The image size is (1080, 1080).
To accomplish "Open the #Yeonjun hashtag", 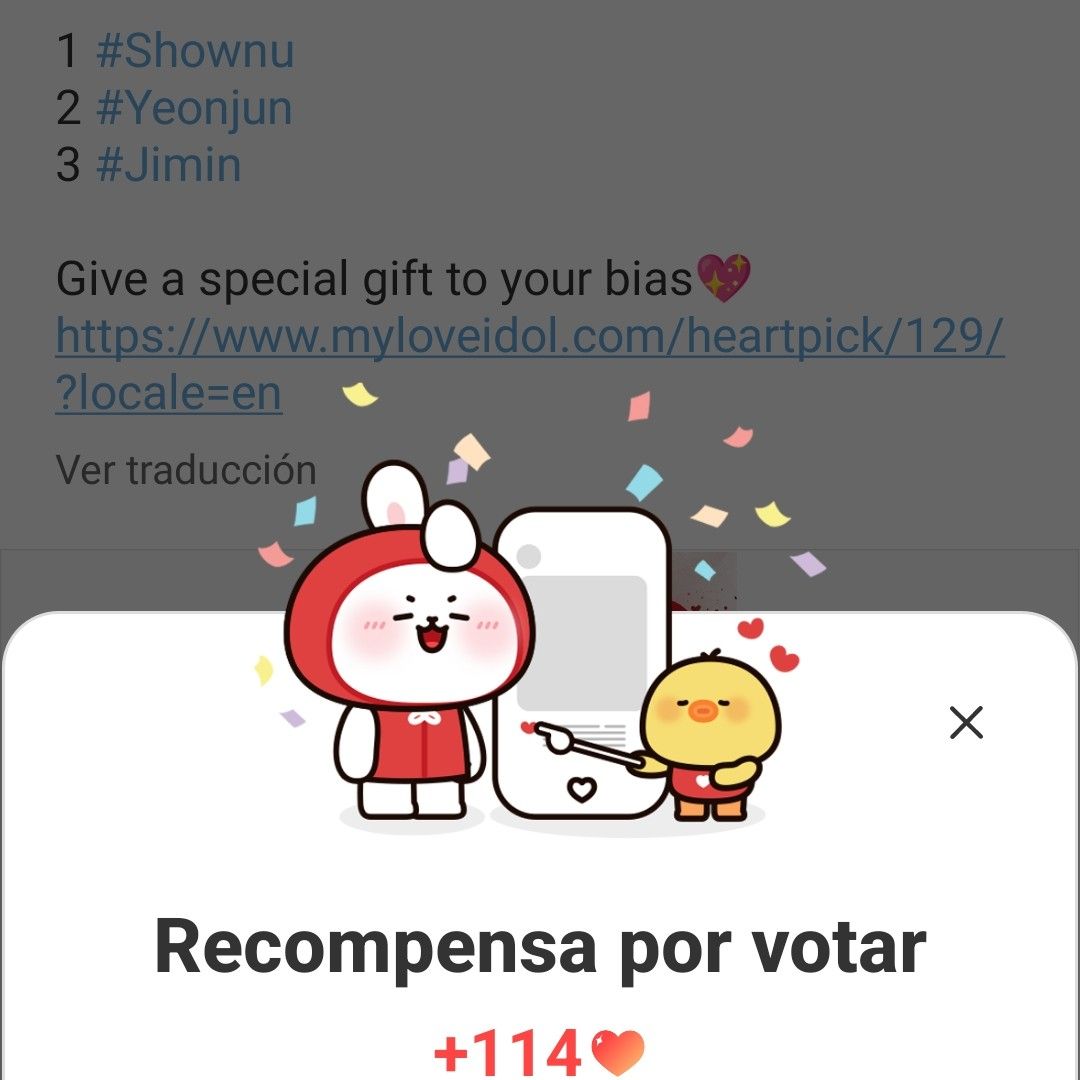I will (x=193, y=108).
